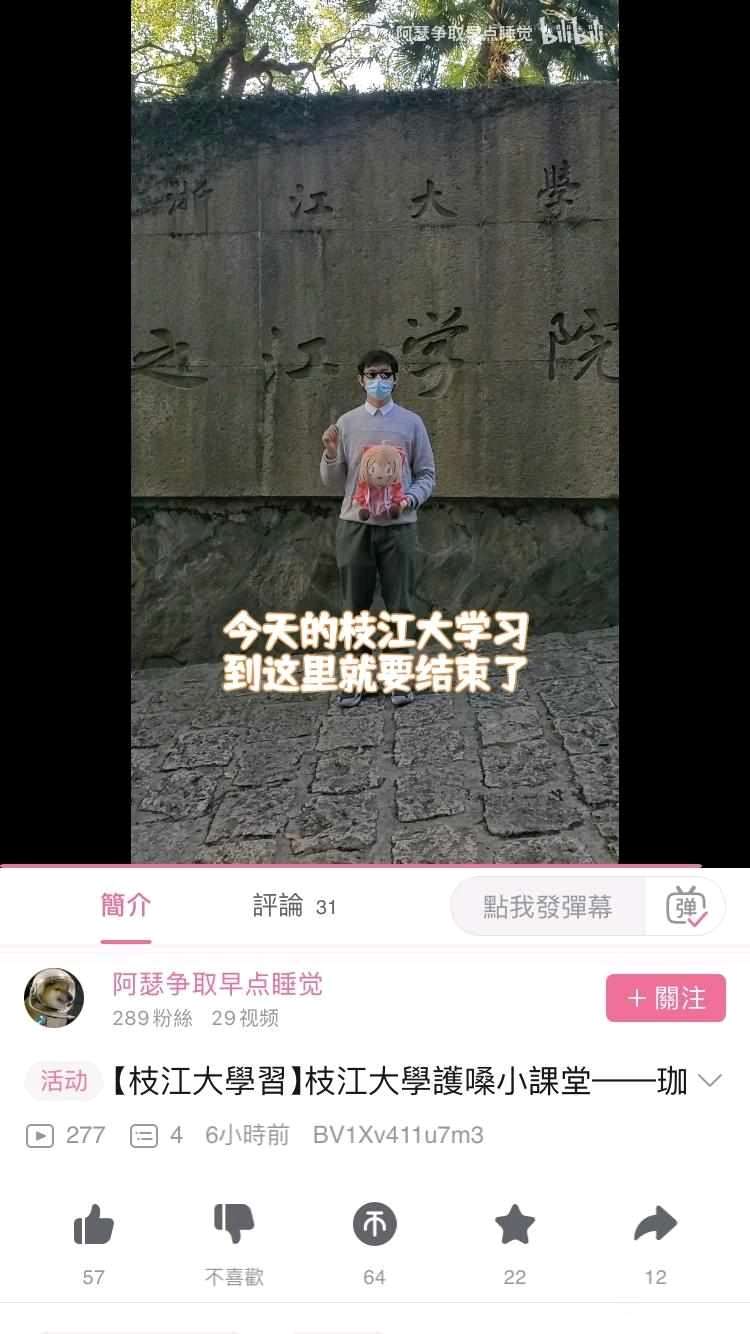Switch to the 評論 tab
Screen dimensions: 750x1334
(293, 907)
